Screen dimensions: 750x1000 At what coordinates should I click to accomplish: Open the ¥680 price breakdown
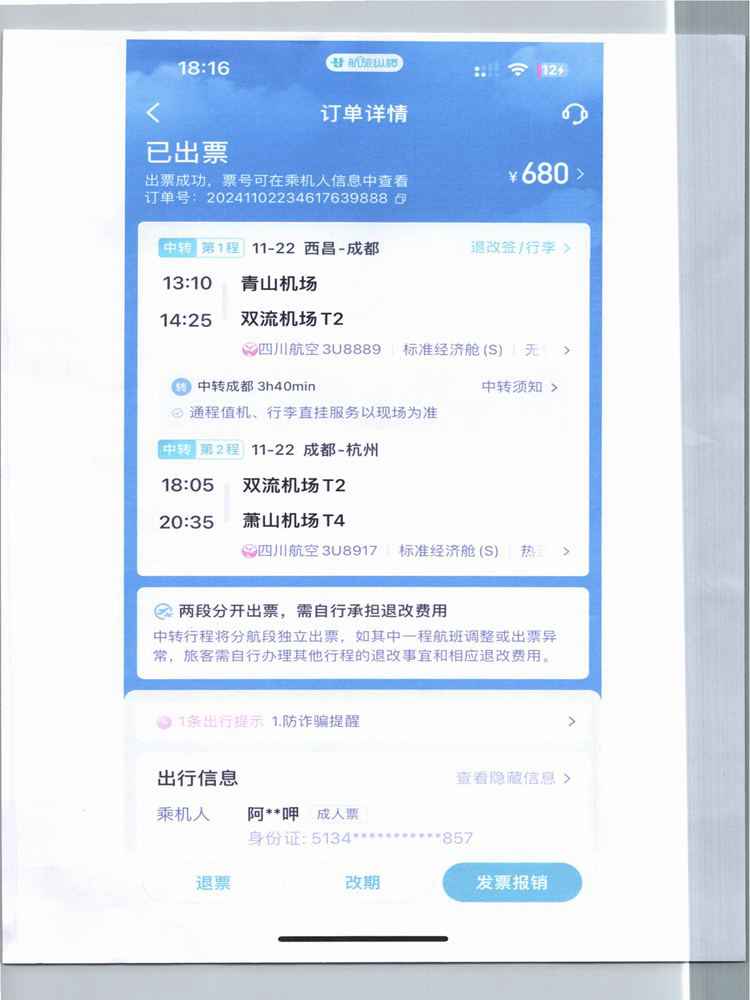point(547,174)
